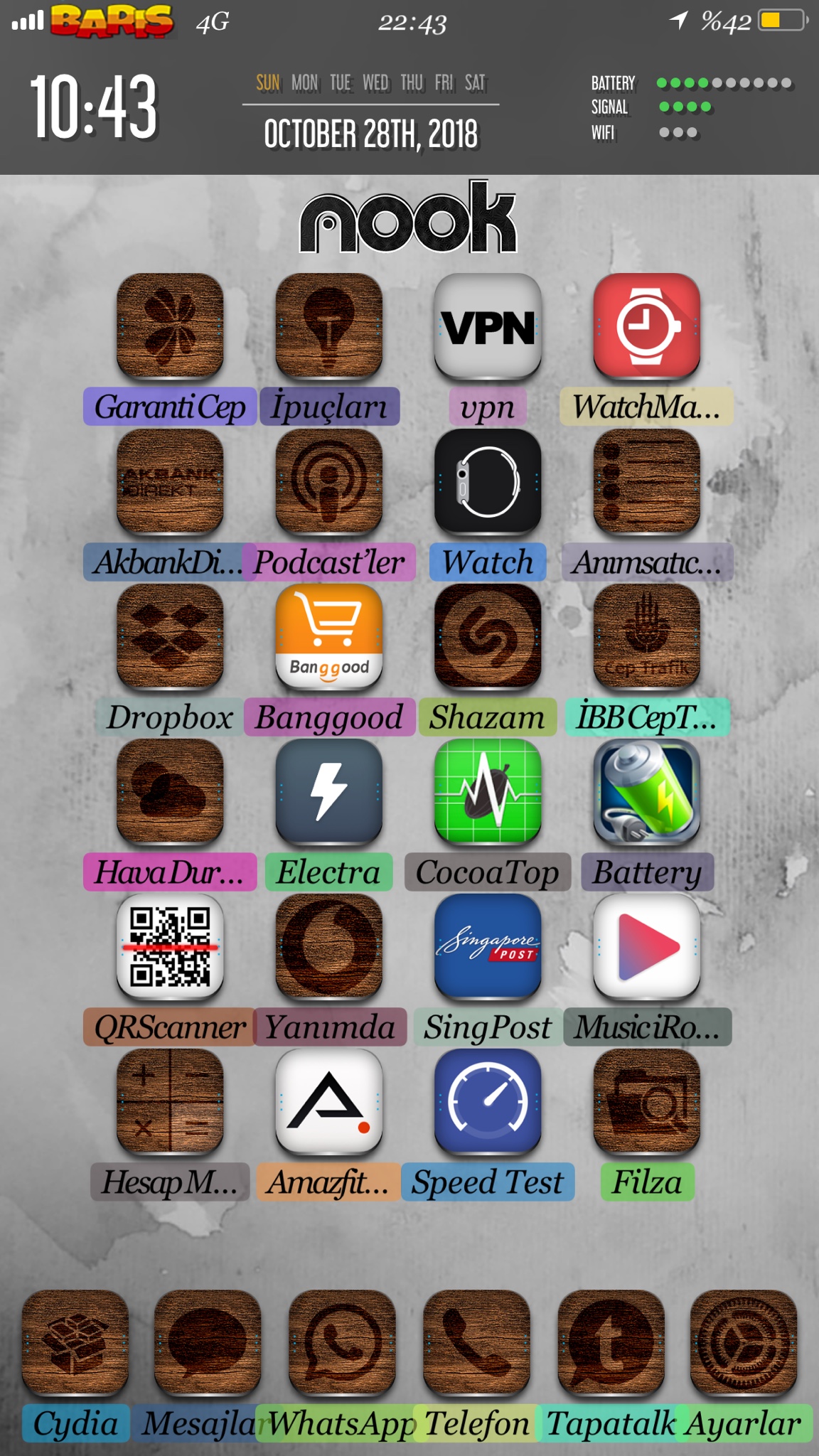Launch Speed Test

tap(488, 1102)
